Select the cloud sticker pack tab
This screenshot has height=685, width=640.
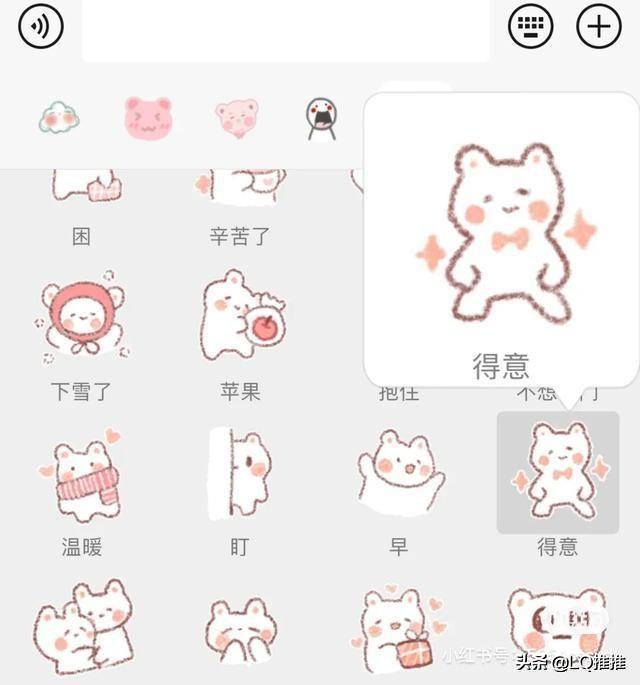(x=59, y=119)
